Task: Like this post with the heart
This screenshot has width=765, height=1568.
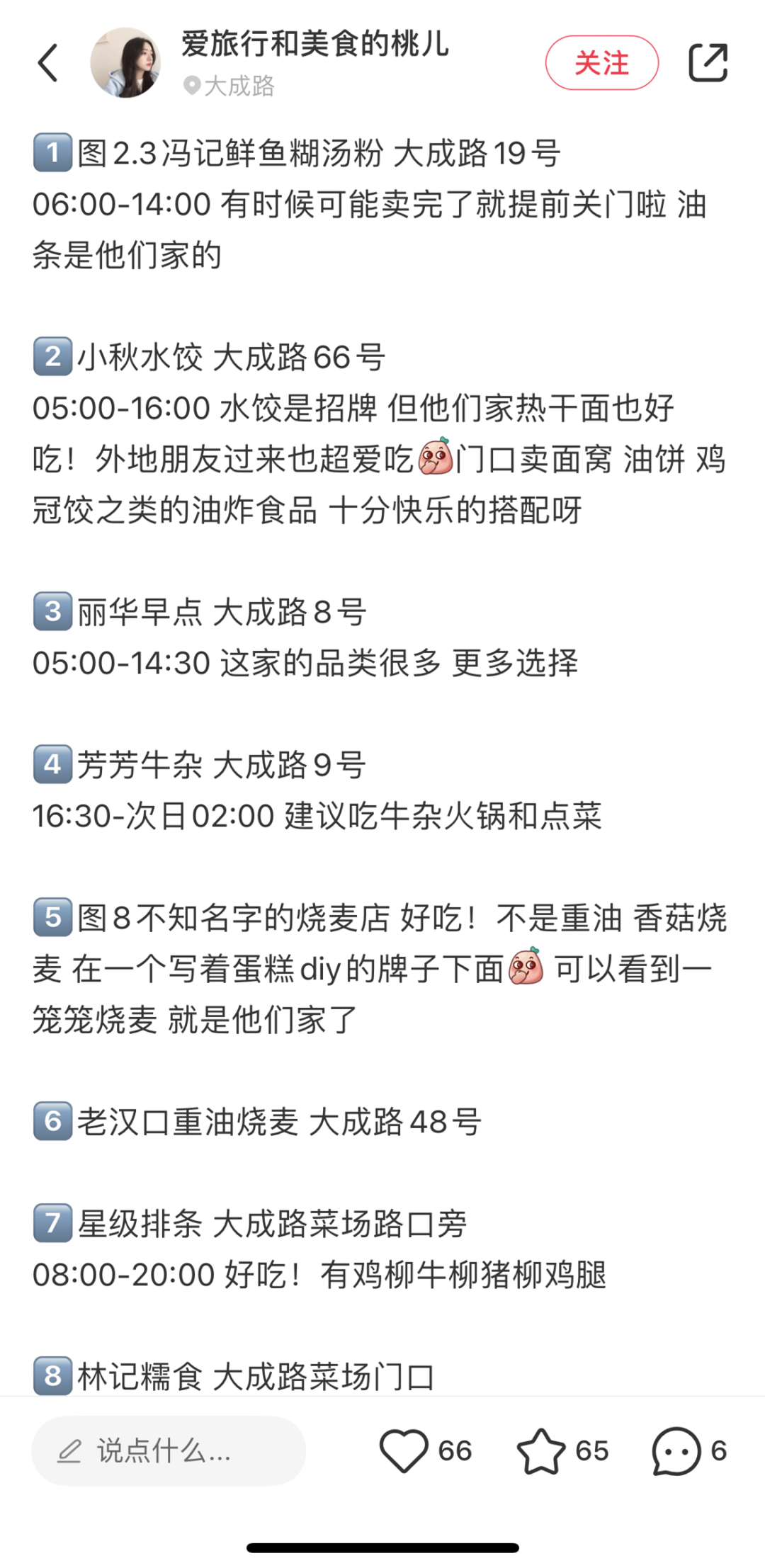Action: [404, 1450]
